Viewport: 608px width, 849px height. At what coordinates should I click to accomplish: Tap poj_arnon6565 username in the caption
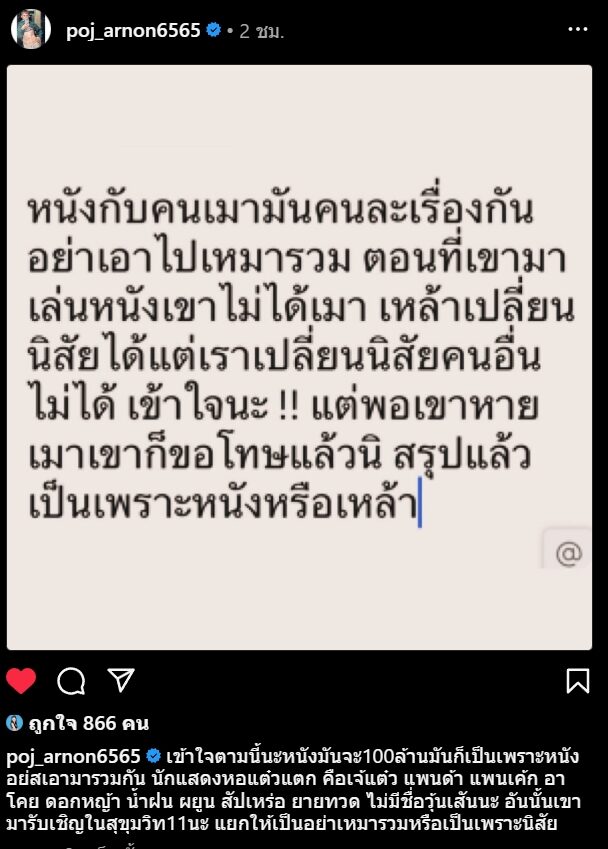click(x=73, y=756)
